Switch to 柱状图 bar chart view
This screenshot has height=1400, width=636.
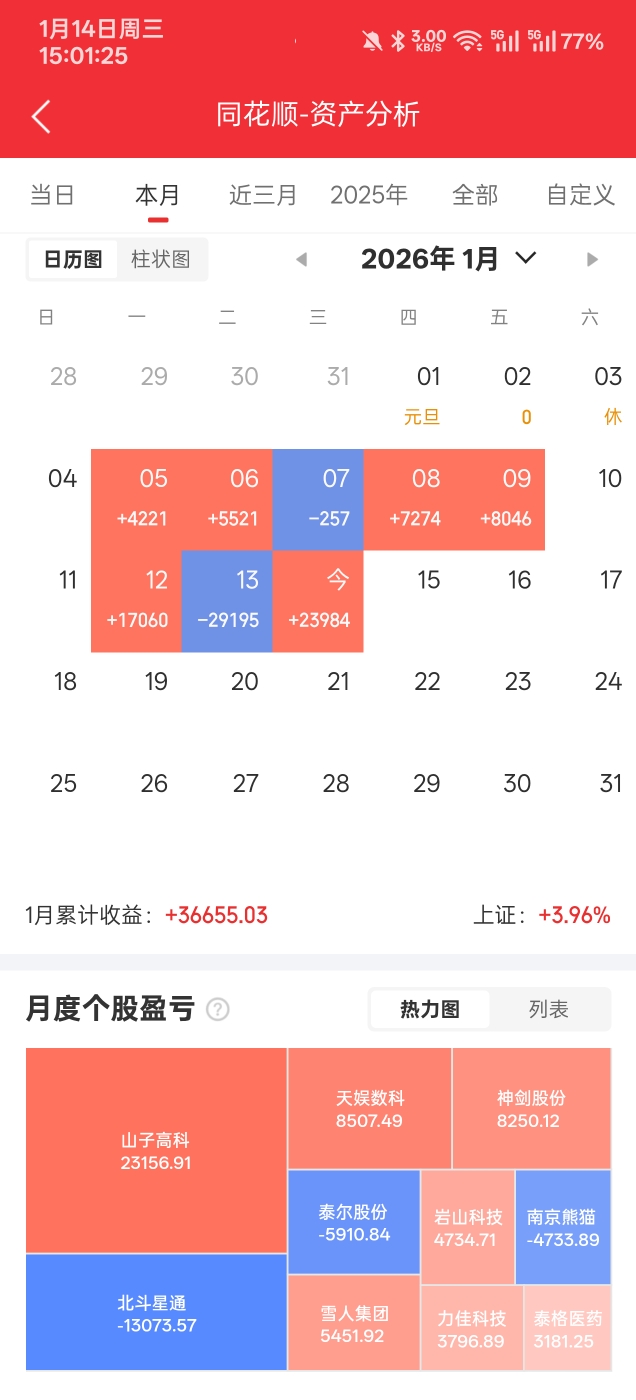161,260
